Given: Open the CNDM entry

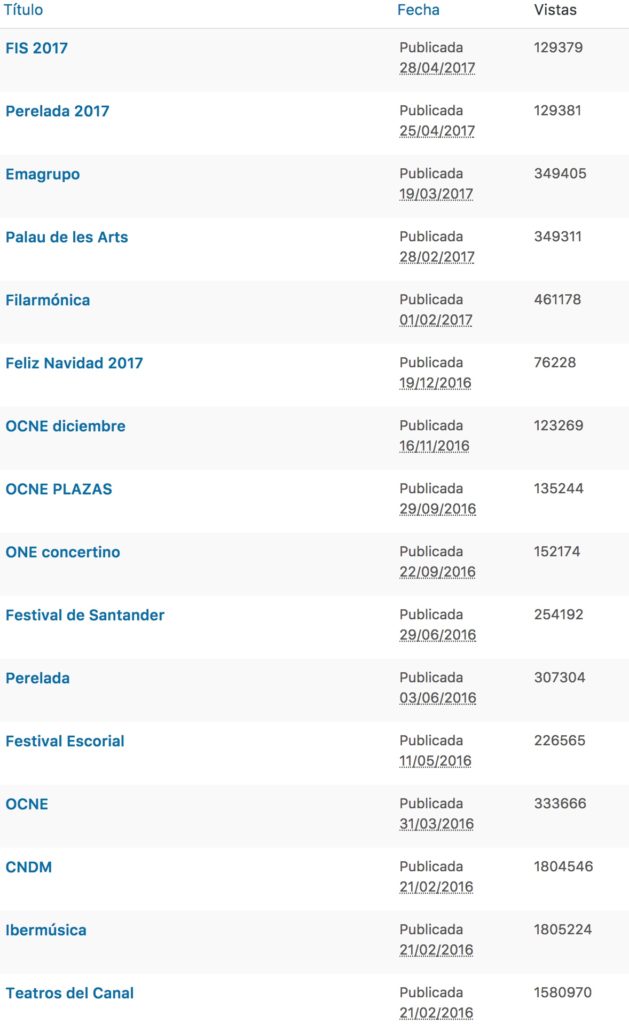Looking at the screenshot, I should 29,867.
